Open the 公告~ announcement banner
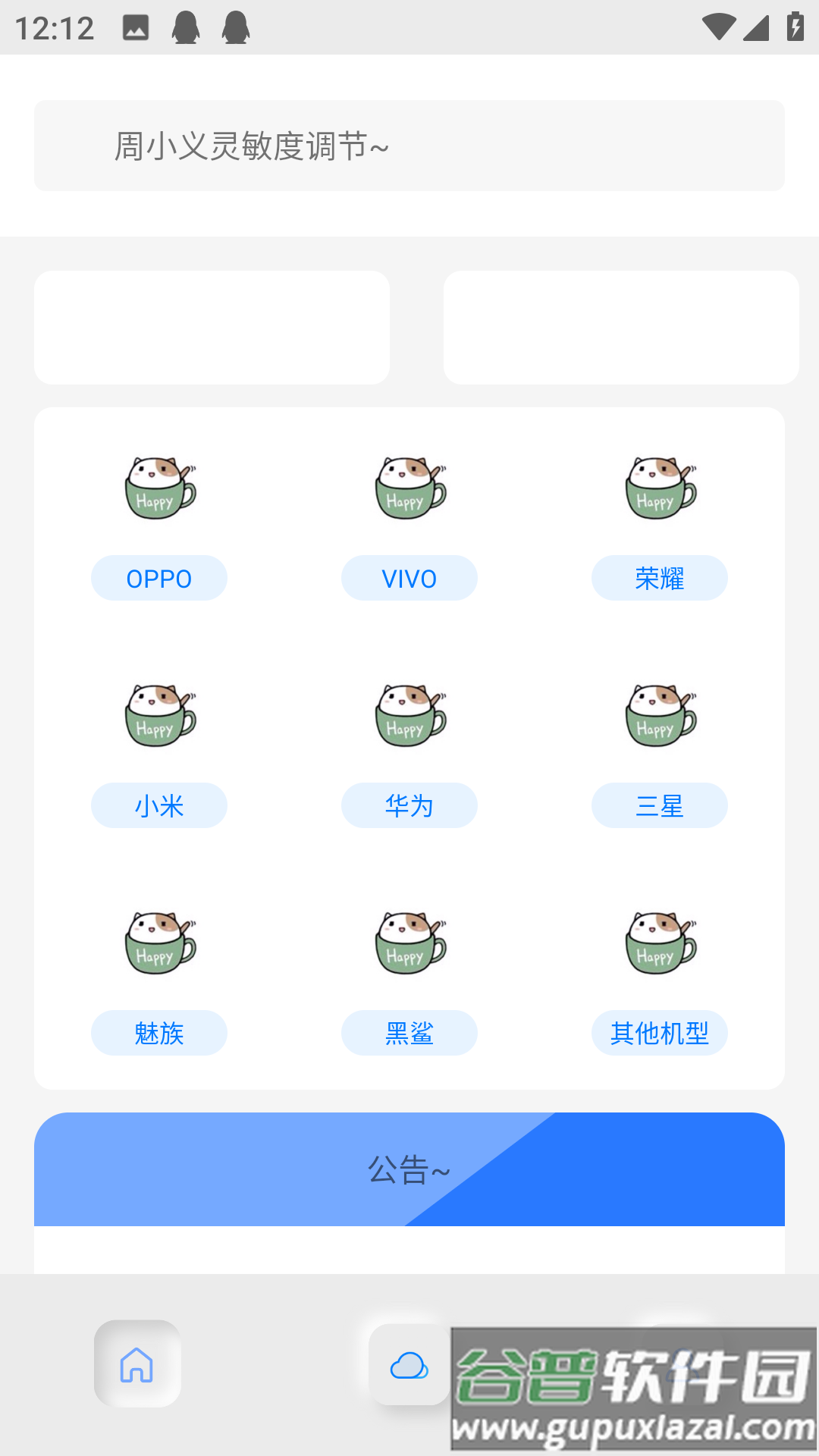Image resolution: width=819 pixels, height=1456 pixels. (x=409, y=1169)
